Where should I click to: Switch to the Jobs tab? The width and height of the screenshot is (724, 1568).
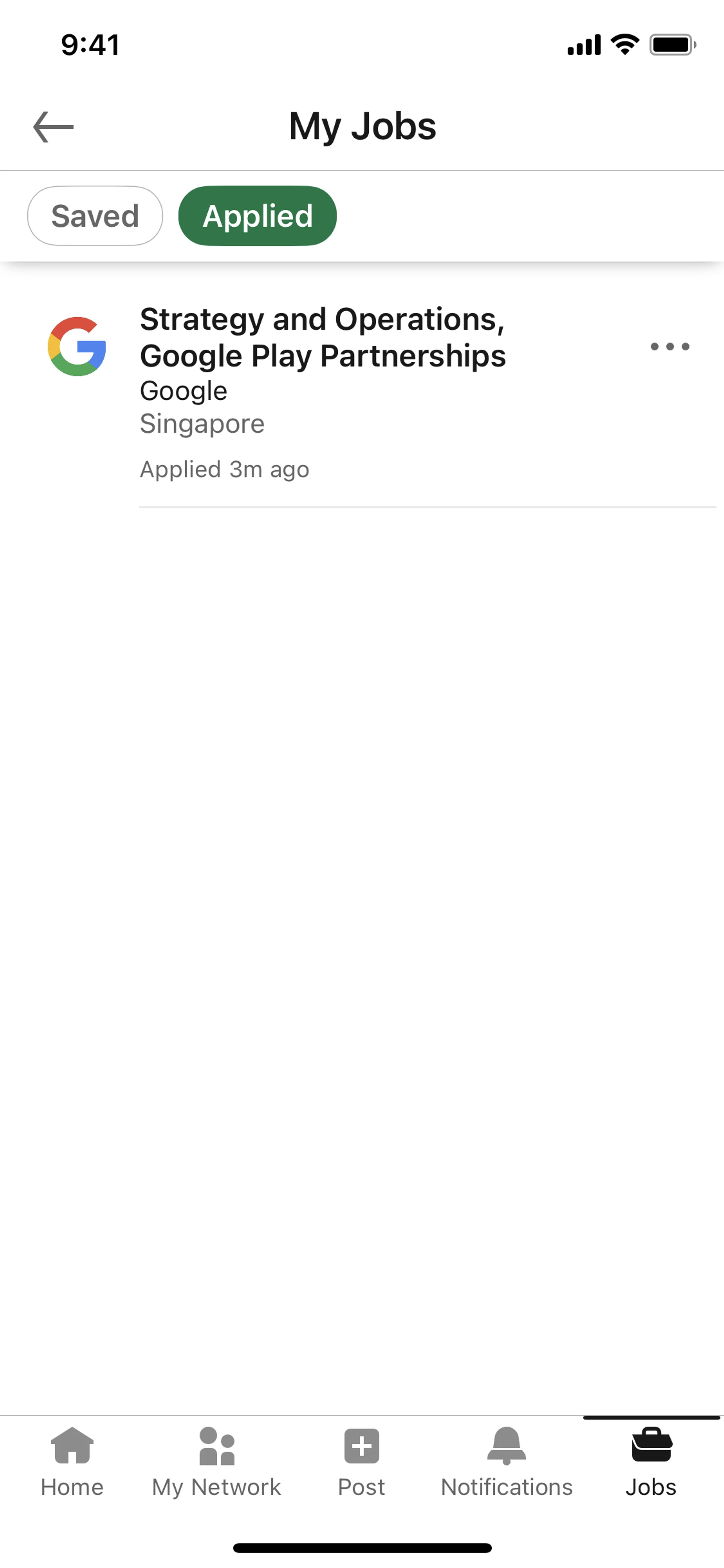(651, 1462)
